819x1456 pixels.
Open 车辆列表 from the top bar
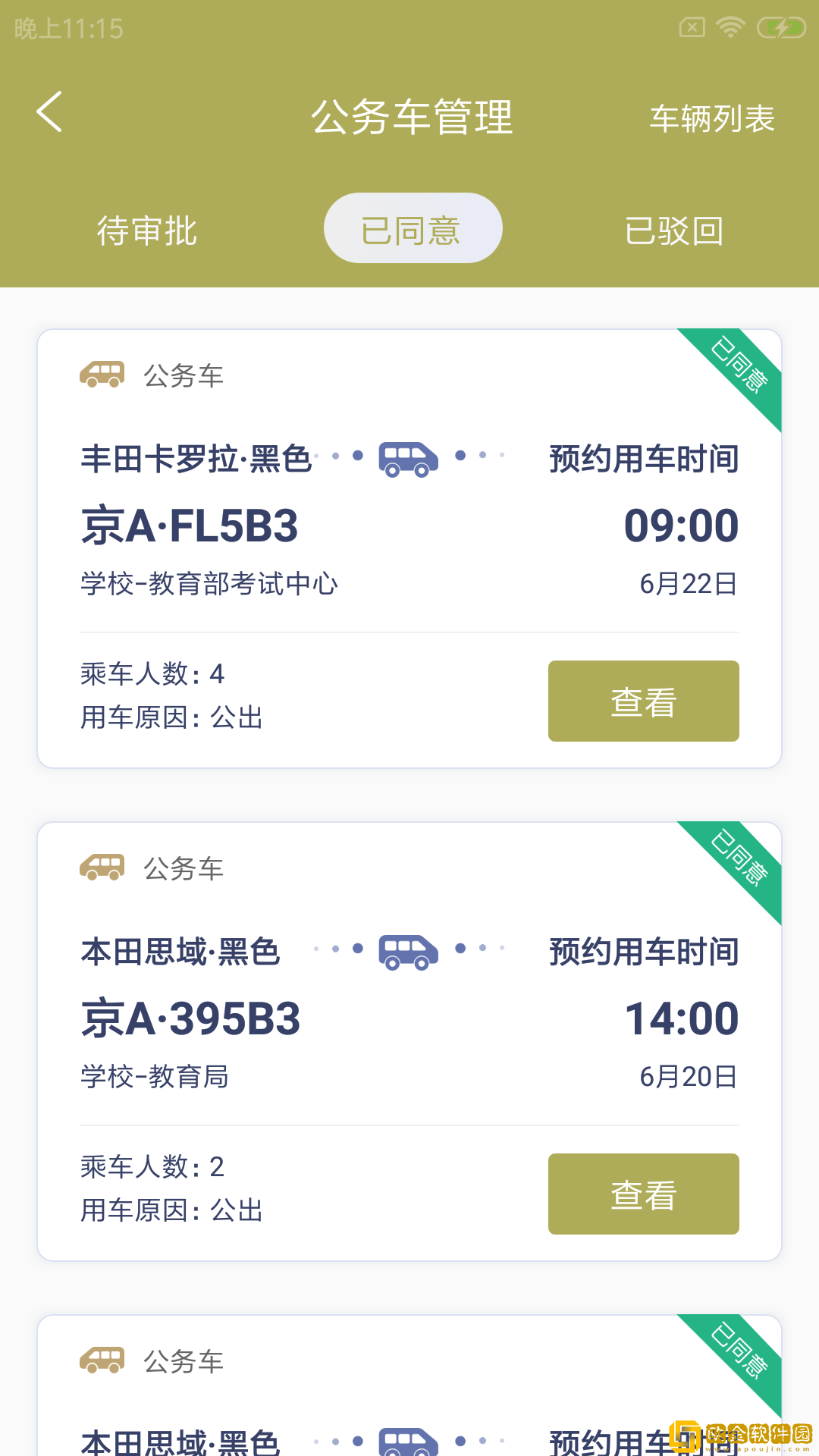pos(711,119)
